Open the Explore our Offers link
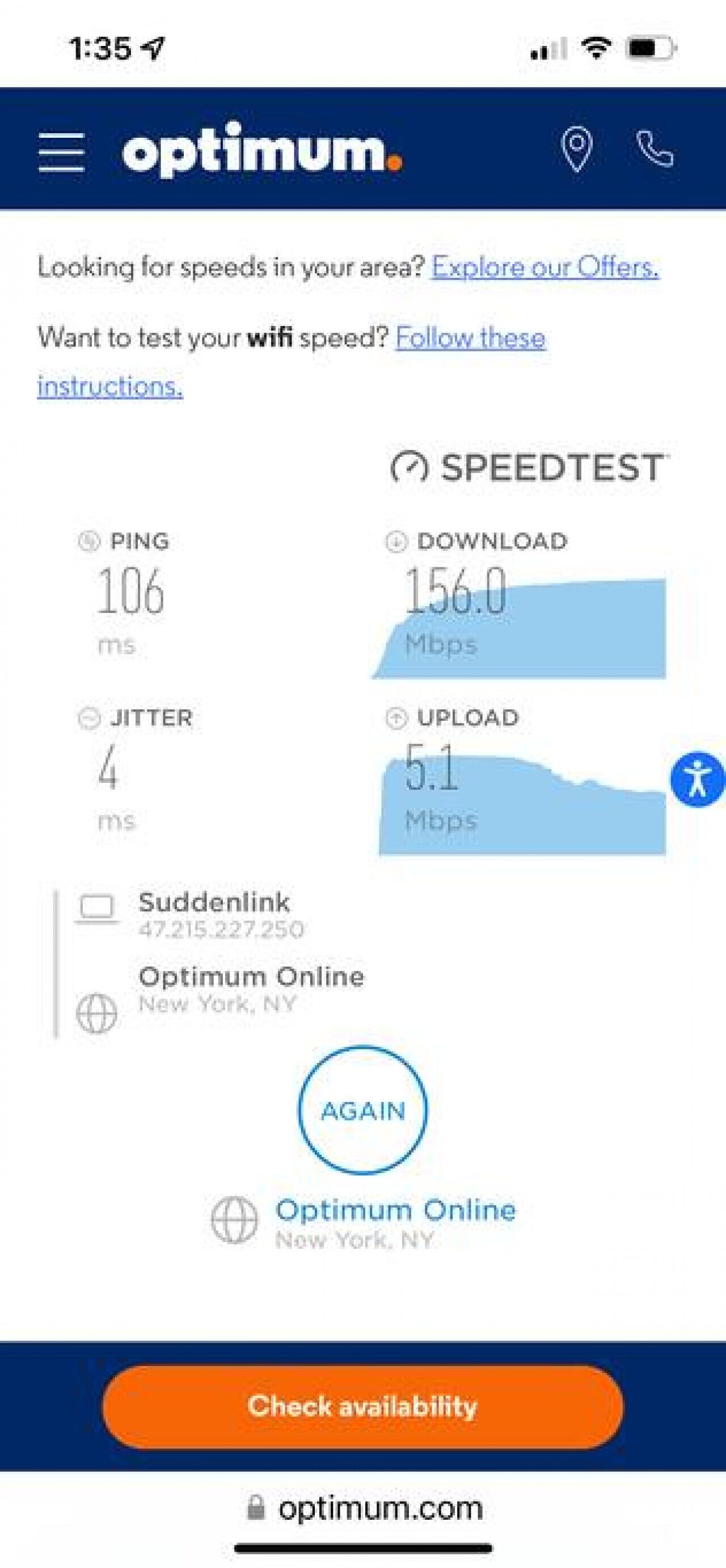The image size is (726, 1568). click(545, 267)
